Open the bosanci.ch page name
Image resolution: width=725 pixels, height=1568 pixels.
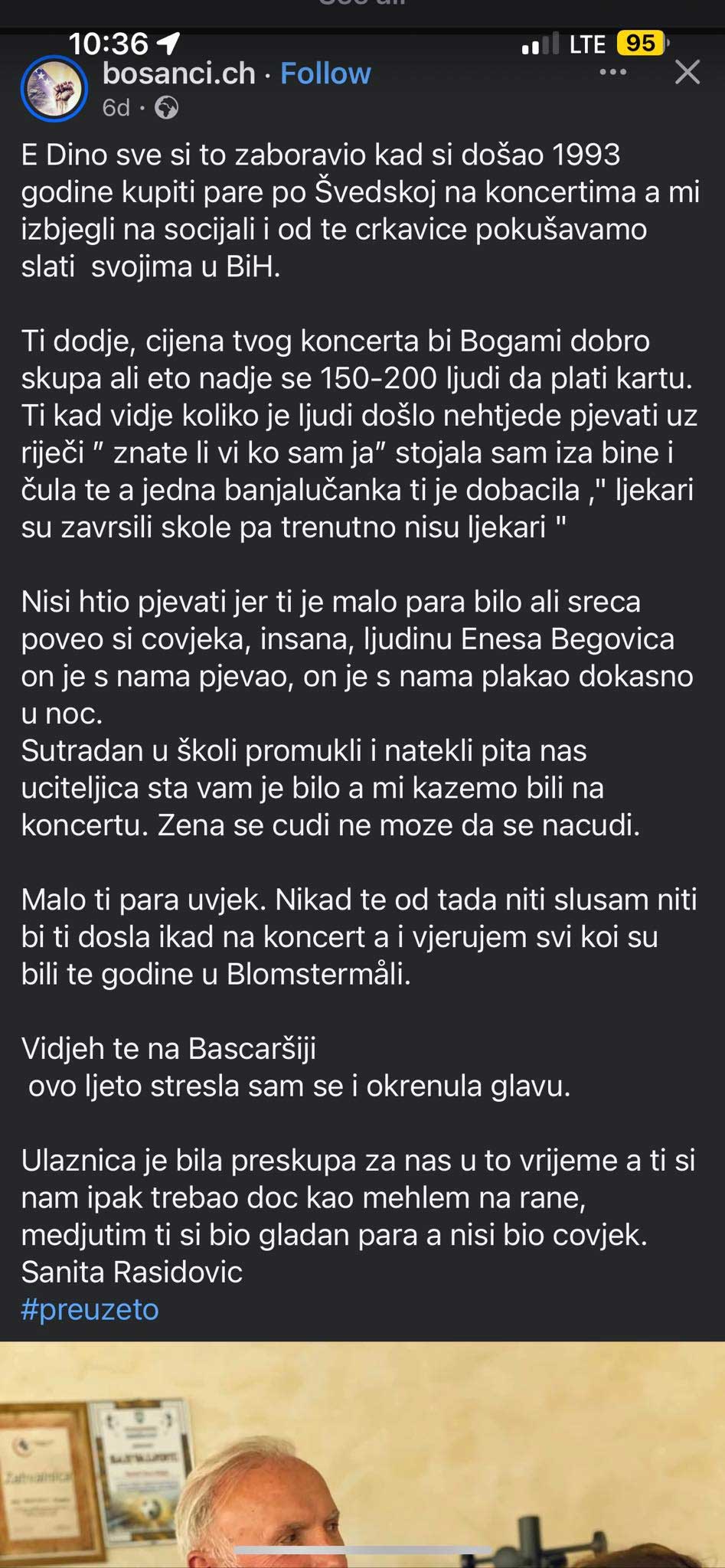(178, 73)
